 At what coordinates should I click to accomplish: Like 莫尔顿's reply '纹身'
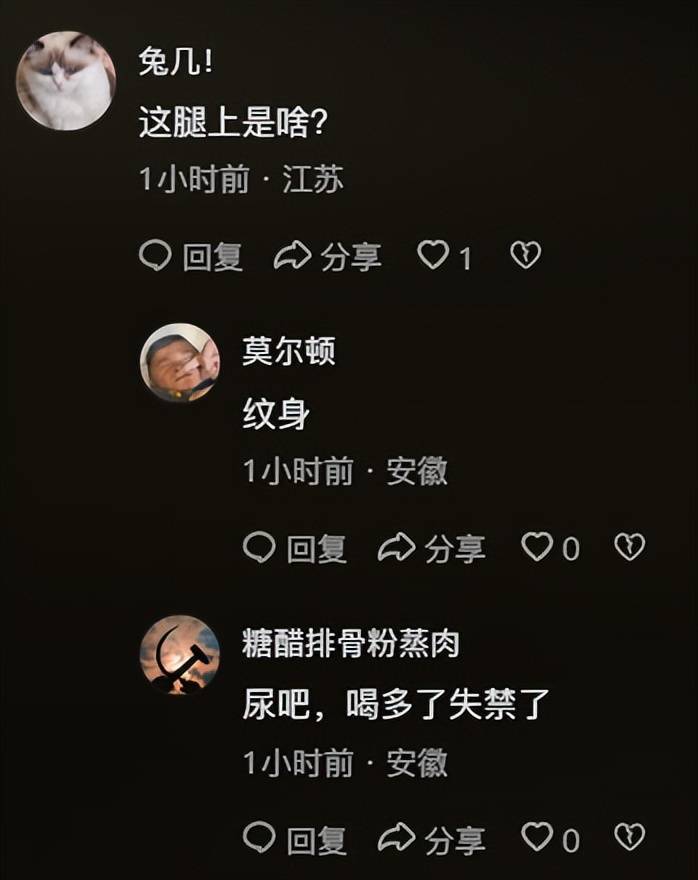(x=538, y=547)
